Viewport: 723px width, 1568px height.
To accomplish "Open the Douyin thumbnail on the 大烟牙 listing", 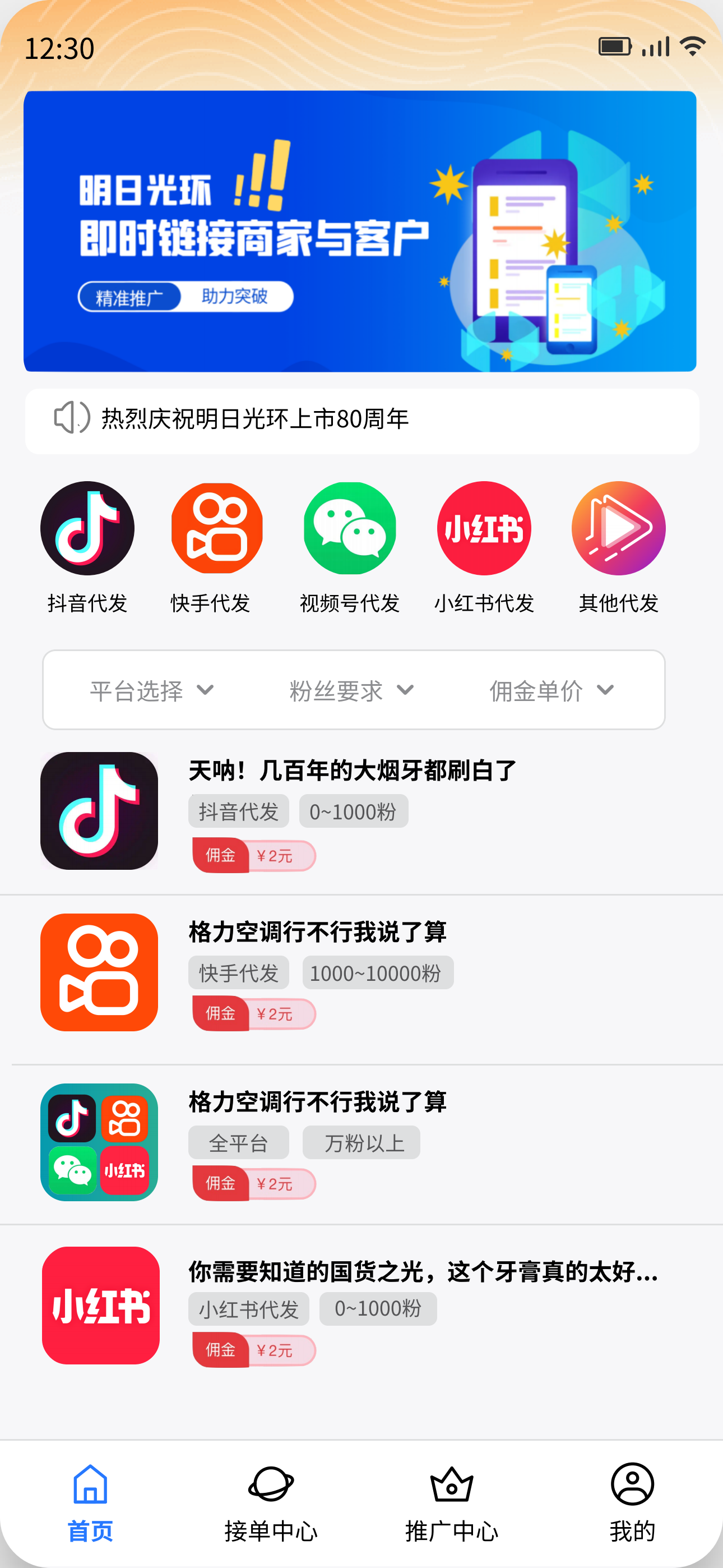I will click(99, 813).
